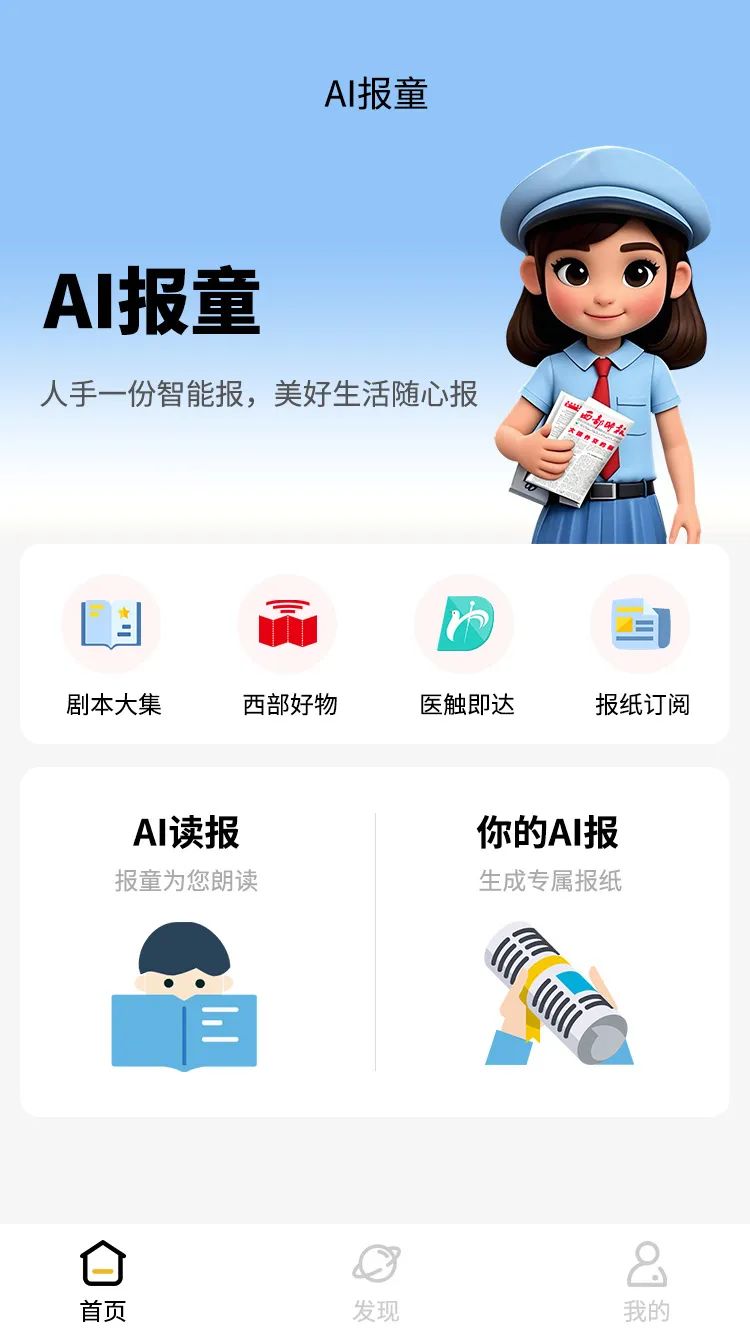
Task: Switch to the 发现 tab
Action: click(x=376, y=1282)
